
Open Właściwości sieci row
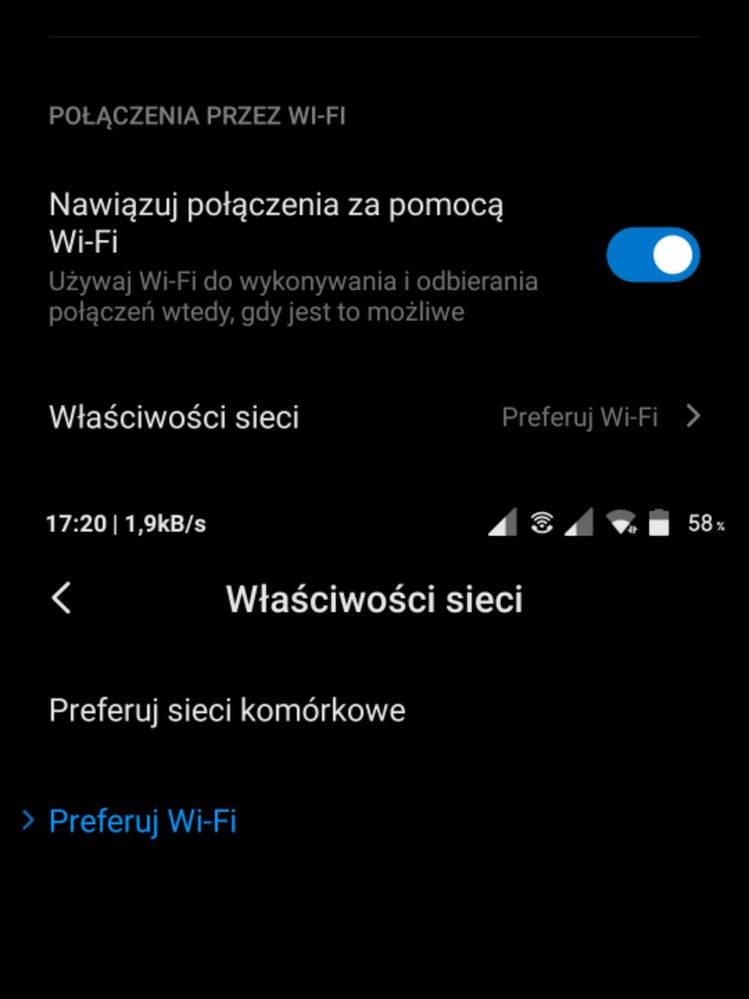coord(374,417)
